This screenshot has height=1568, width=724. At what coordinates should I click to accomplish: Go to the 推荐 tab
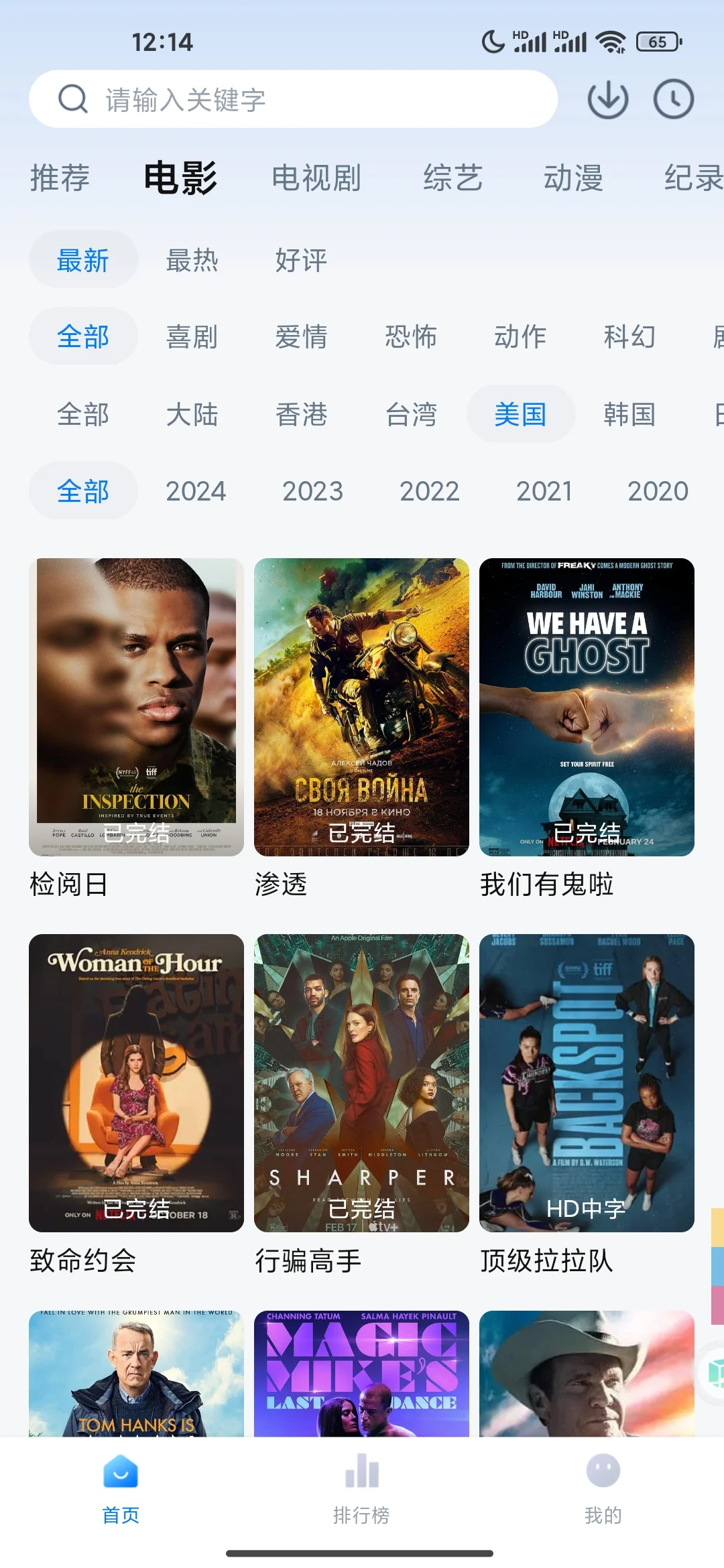(60, 178)
